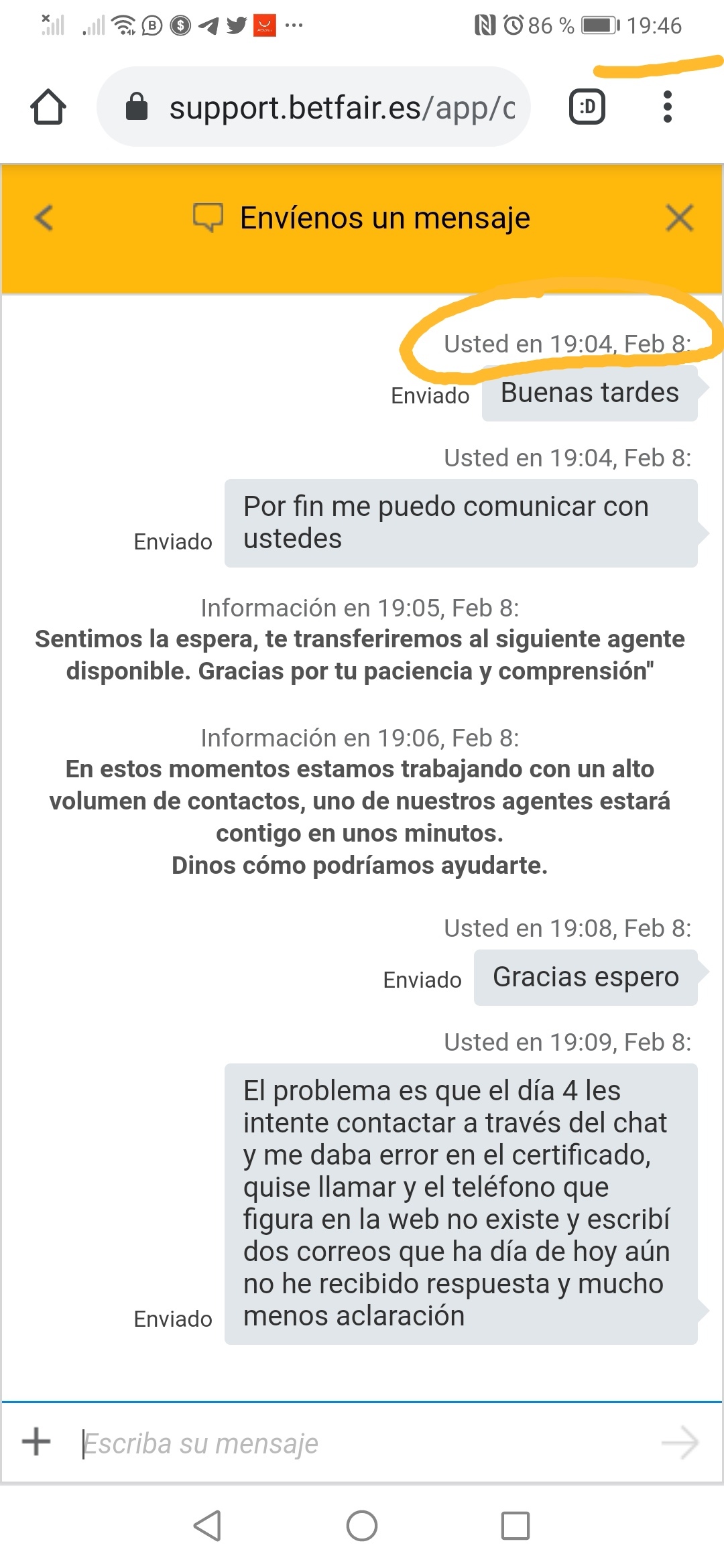Tap the plus icon to add attachment
Screen dimensions: 724x1568
(x=36, y=1441)
